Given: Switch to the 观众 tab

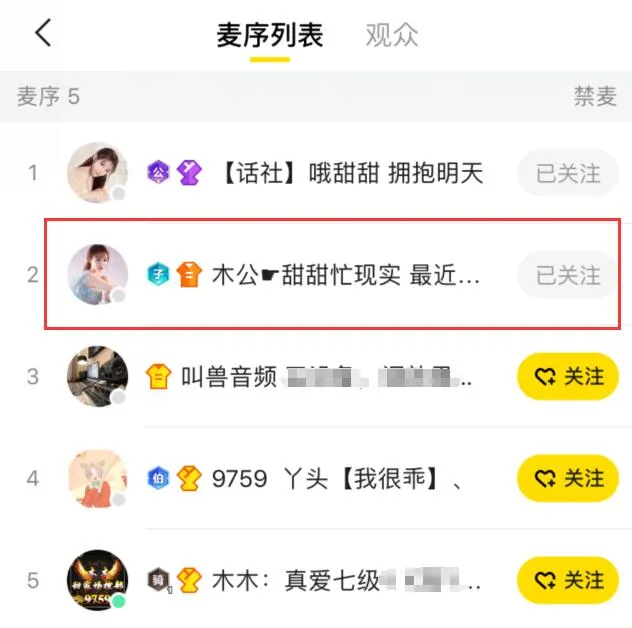Looking at the screenshot, I should [392, 35].
